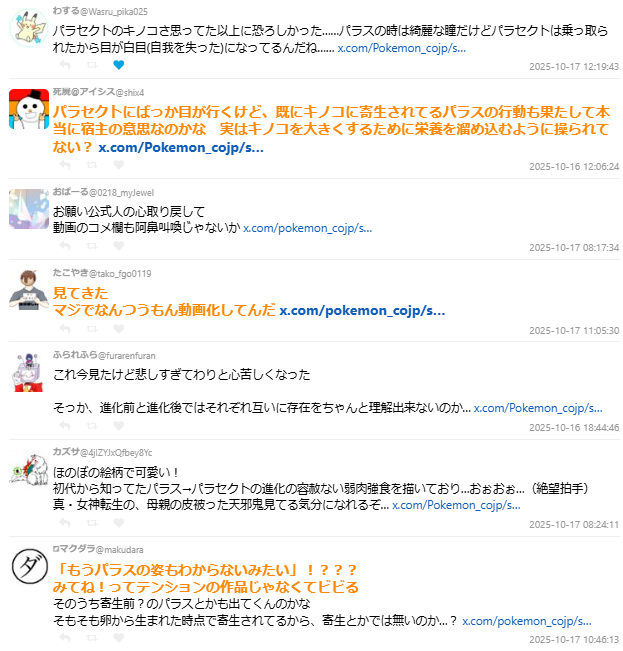Retweet ロマクダラ's tweet
Image resolution: width=623 pixels, height=651 pixels.
click(93, 639)
